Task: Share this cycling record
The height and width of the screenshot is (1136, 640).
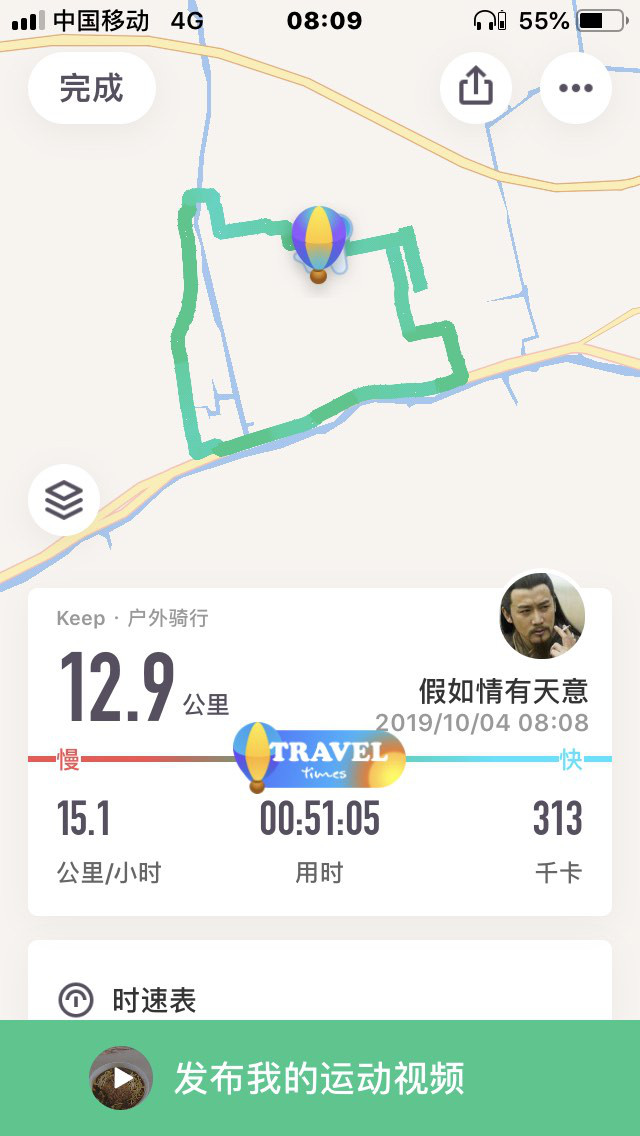Action: tap(476, 88)
